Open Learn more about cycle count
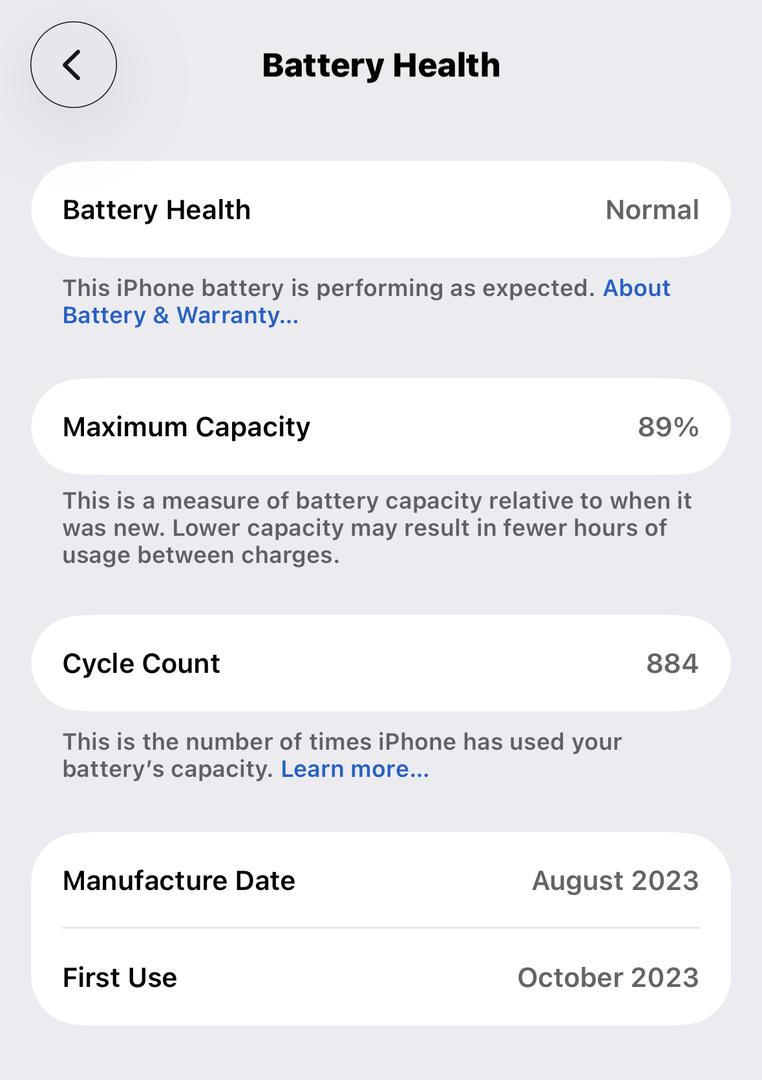This screenshot has height=1080, width=762. tap(354, 769)
